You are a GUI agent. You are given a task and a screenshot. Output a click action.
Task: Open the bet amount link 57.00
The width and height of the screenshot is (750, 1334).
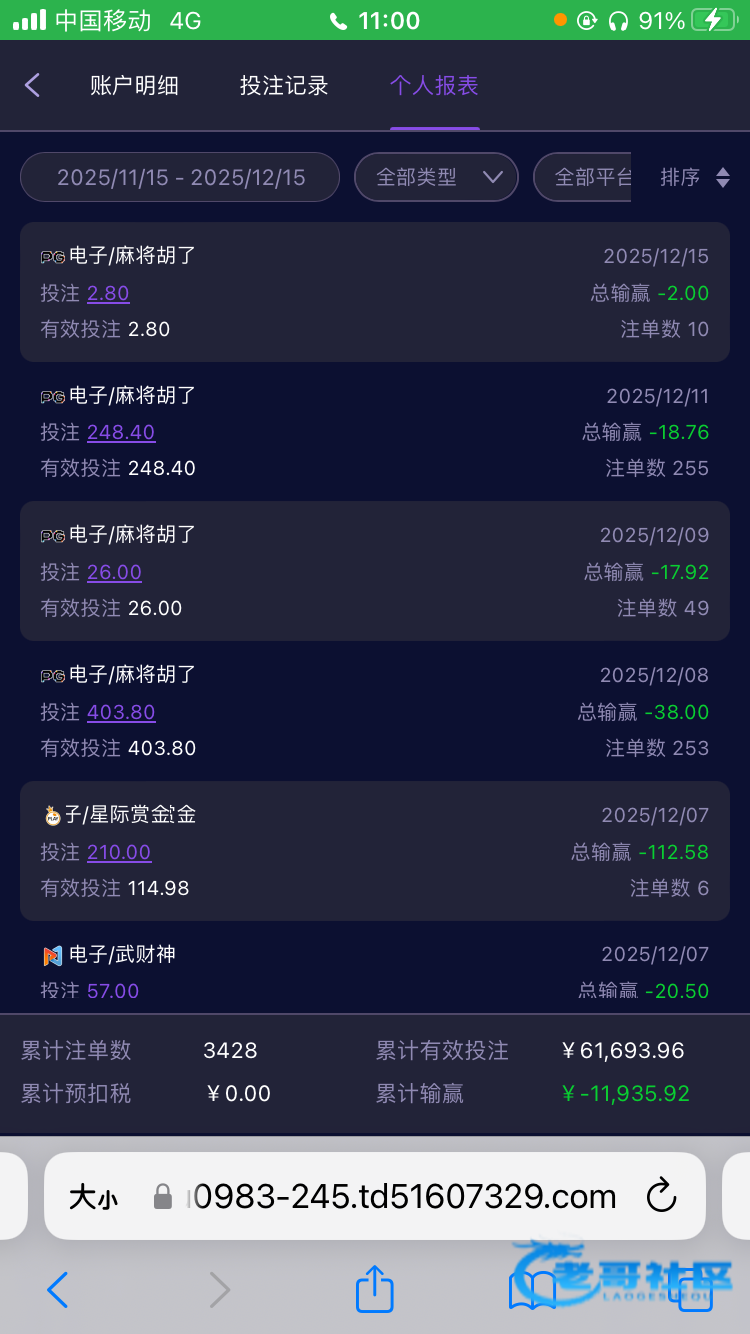[x=113, y=991]
